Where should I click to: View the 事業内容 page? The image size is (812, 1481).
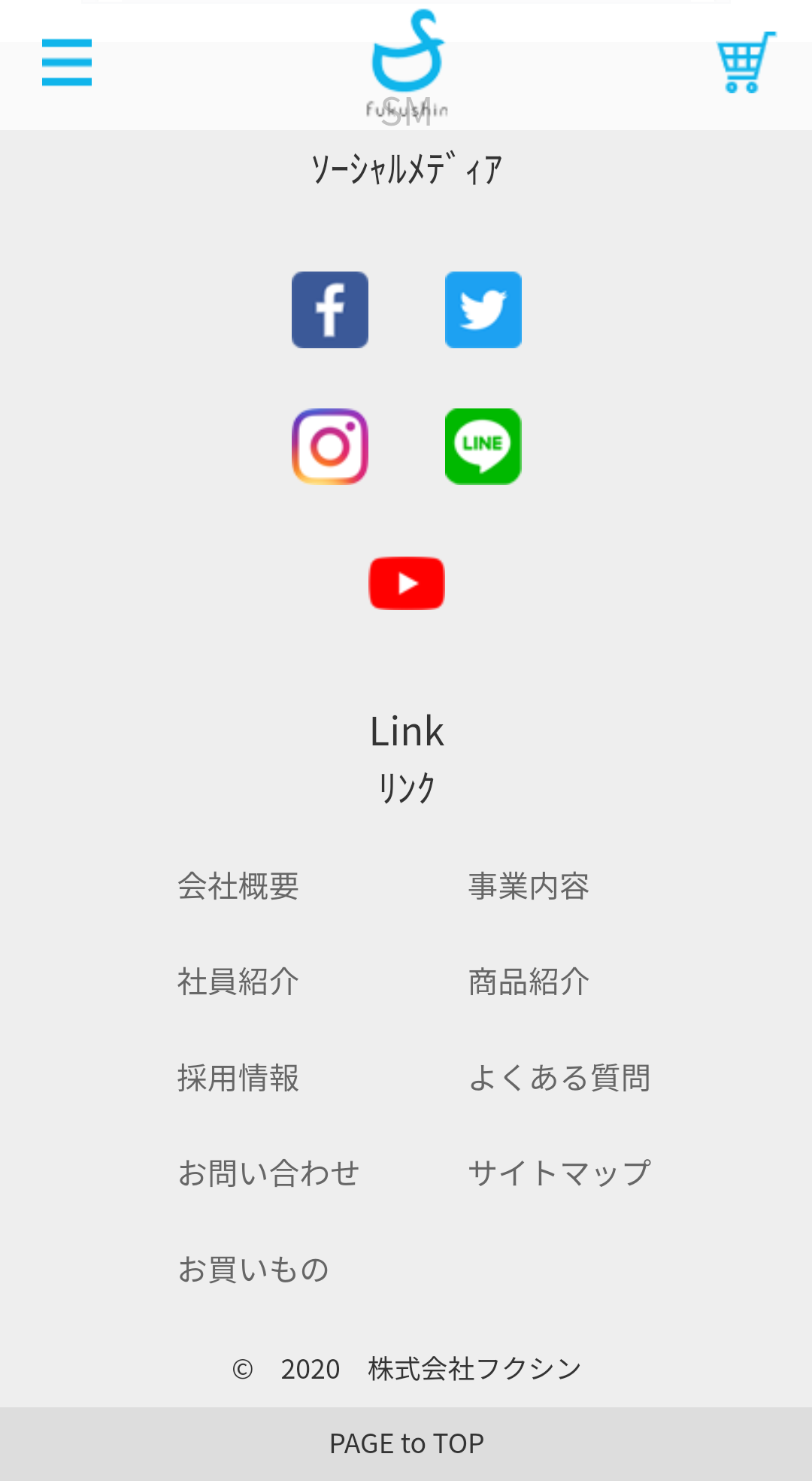(x=529, y=886)
